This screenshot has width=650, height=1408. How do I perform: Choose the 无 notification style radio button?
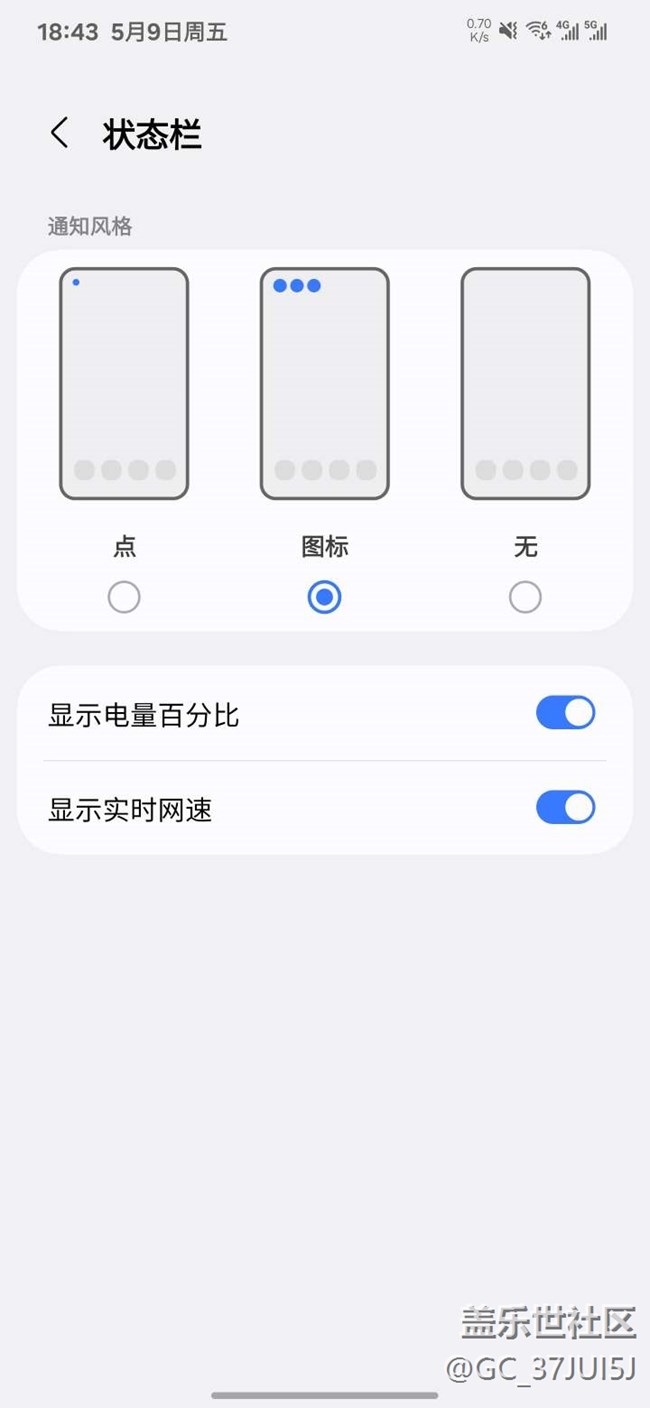click(525, 598)
